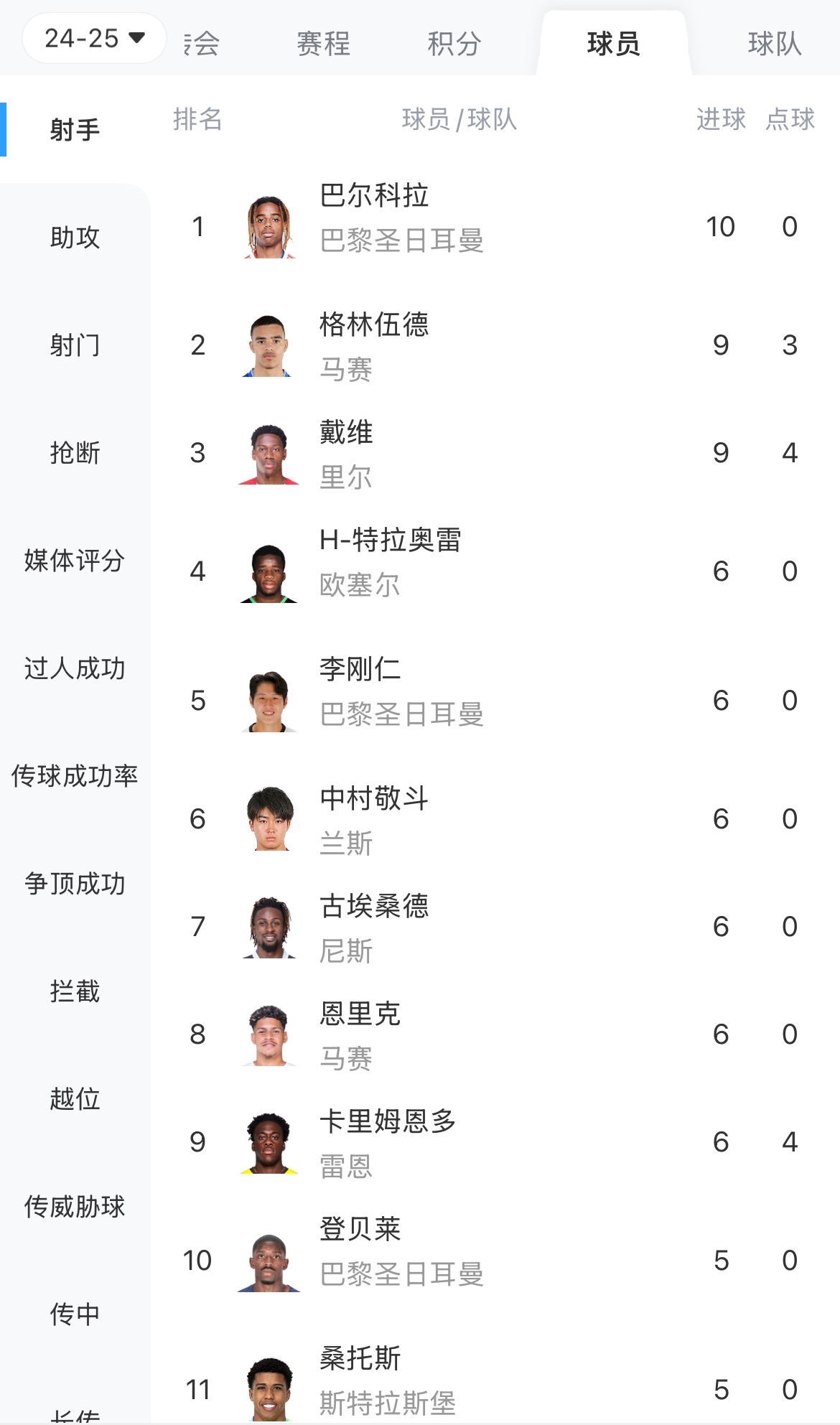The width and height of the screenshot is (840, 1425).
Task: Open the 拦截 ranking
Action: click(x=75, y=991)
